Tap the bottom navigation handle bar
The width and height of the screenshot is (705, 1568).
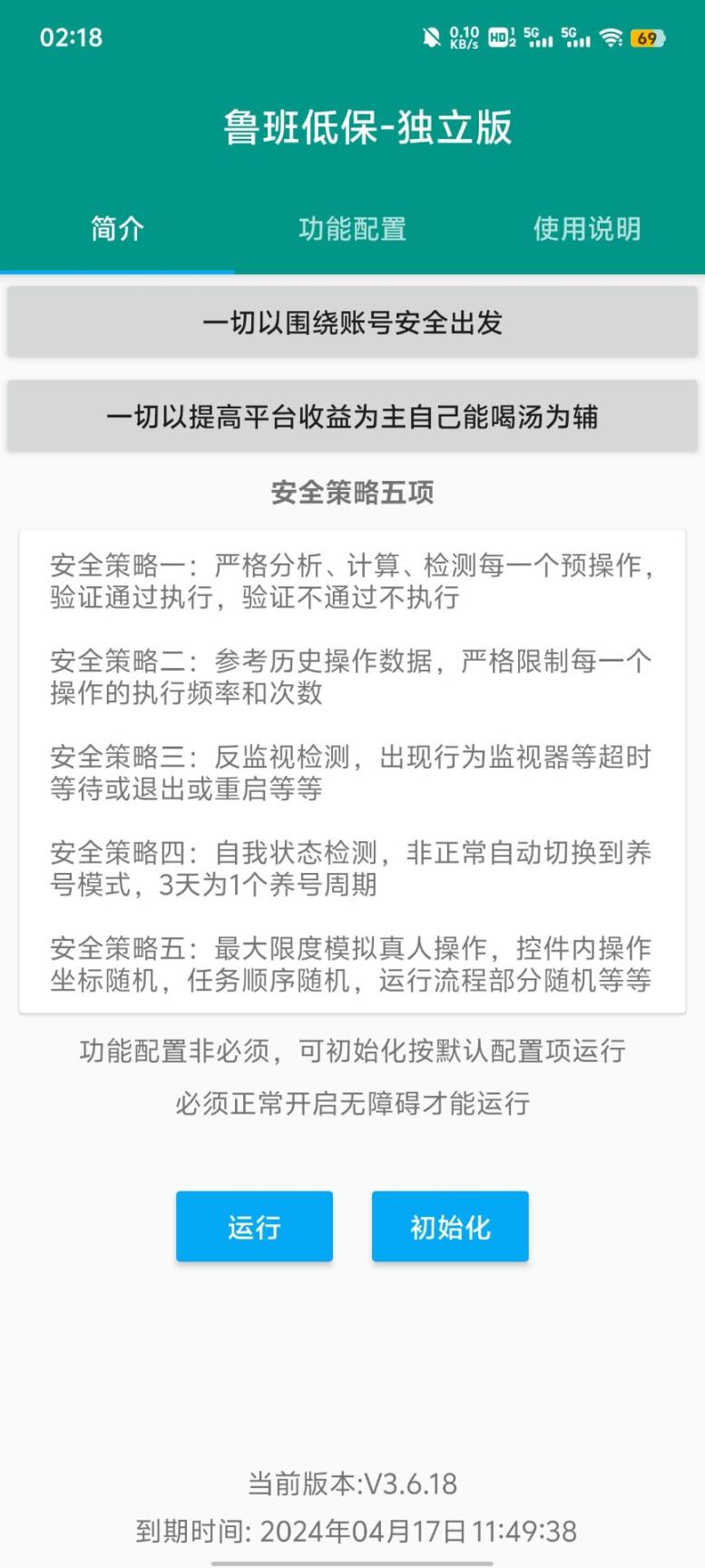point(352,1563)
